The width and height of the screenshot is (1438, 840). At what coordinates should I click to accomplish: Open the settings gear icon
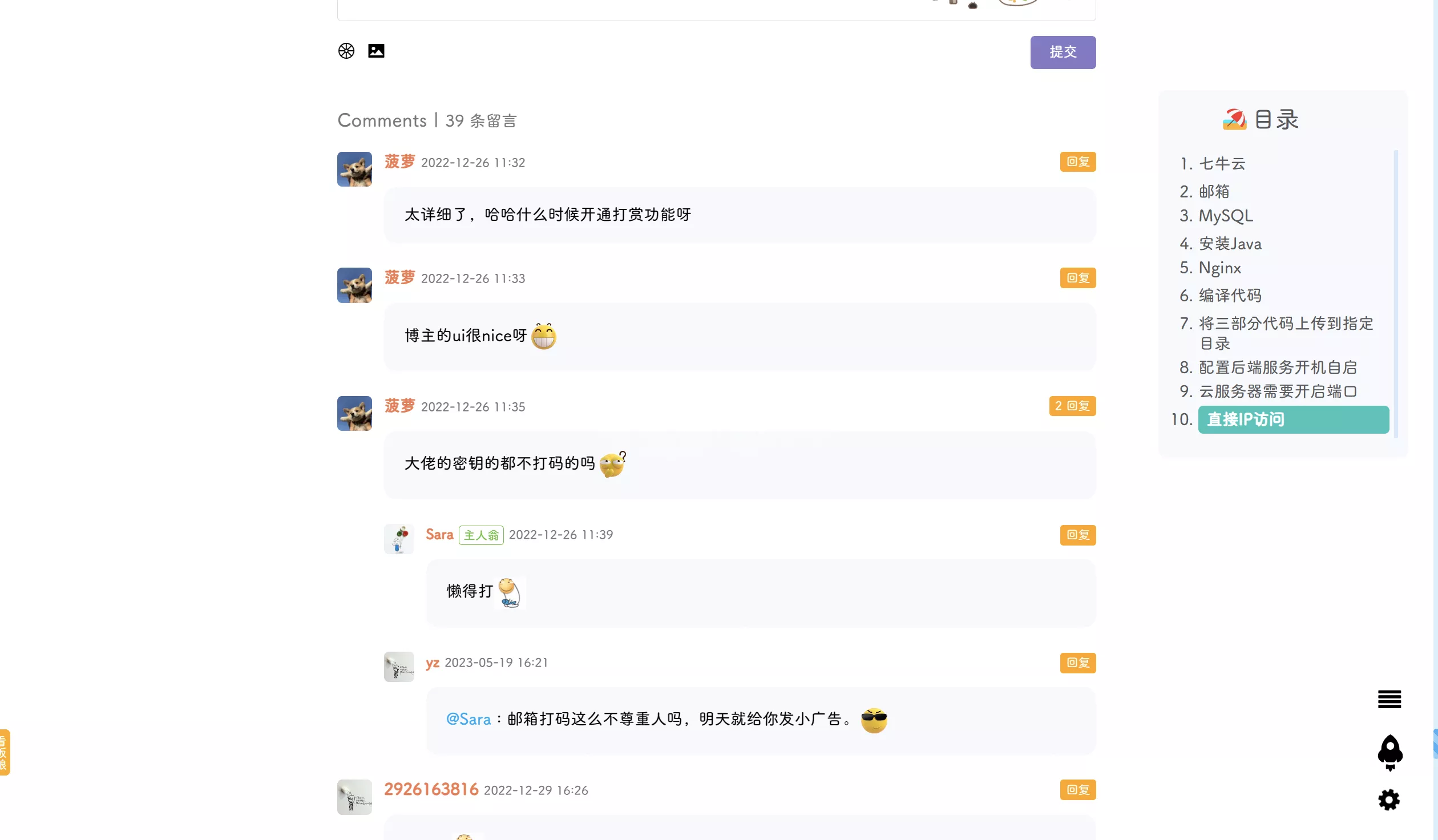click(x=1389, y=800)
